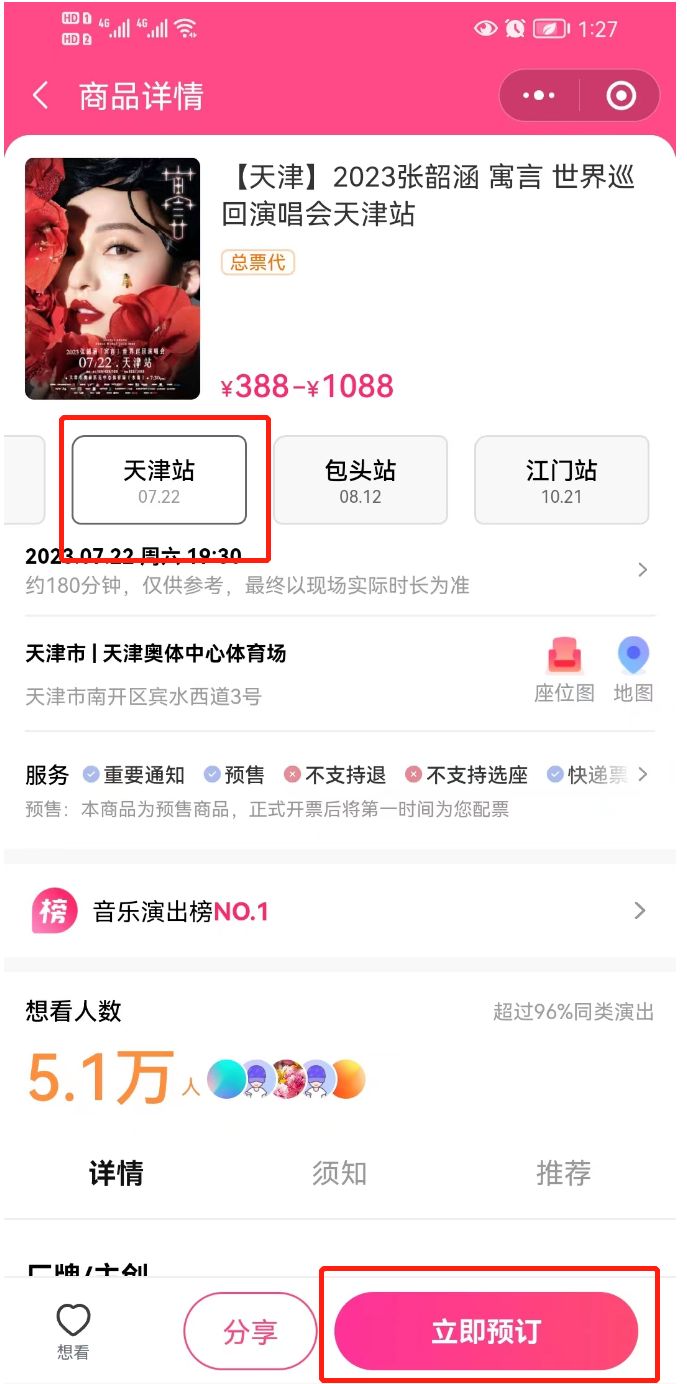Screen dimensions: 687x1384
Task: Open the 音乐演出榜 NO.1 ranking
Action: tap(340, 911)
